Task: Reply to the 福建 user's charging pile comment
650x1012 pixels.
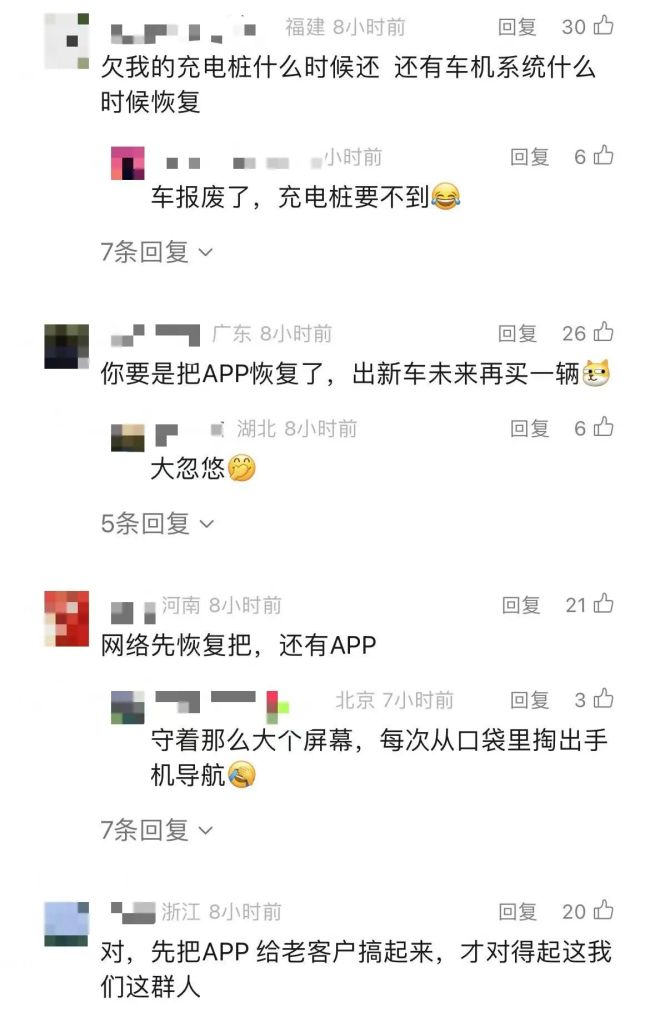Action: coord(517,27)
